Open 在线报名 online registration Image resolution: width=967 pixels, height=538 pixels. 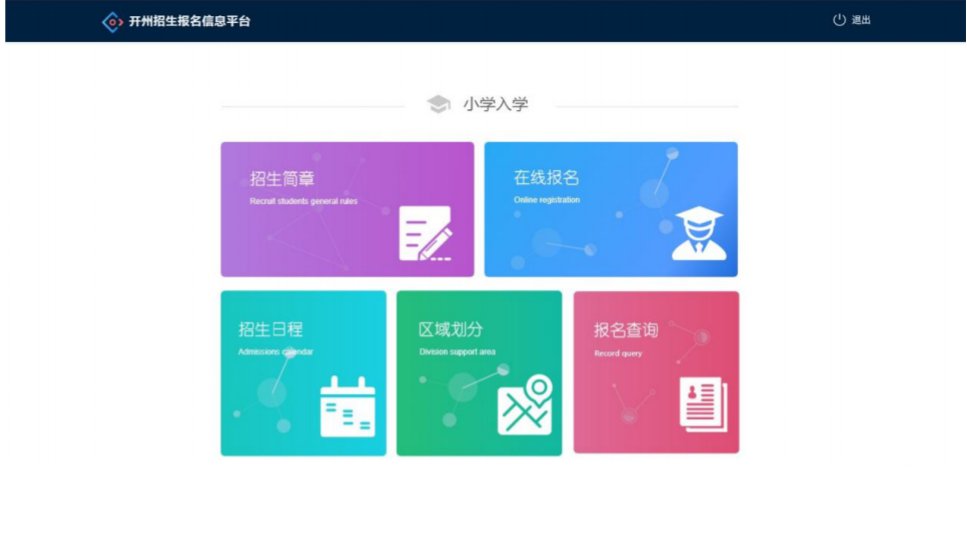[610, 209]
